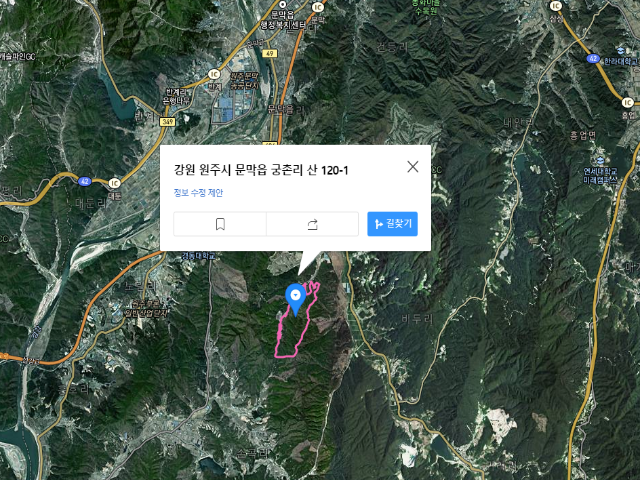
Task: Bookmark this location
Action: (x=220, y=224)
